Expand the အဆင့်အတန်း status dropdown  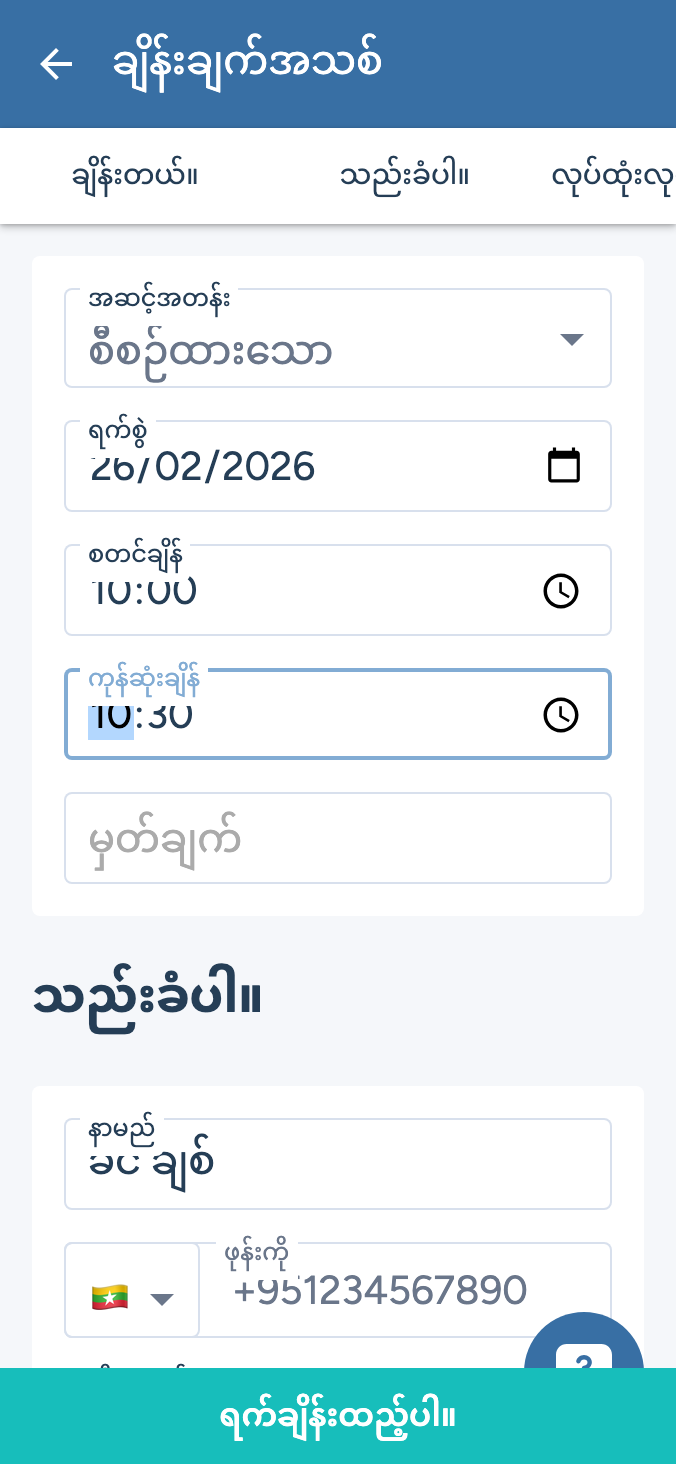(338, 339)
